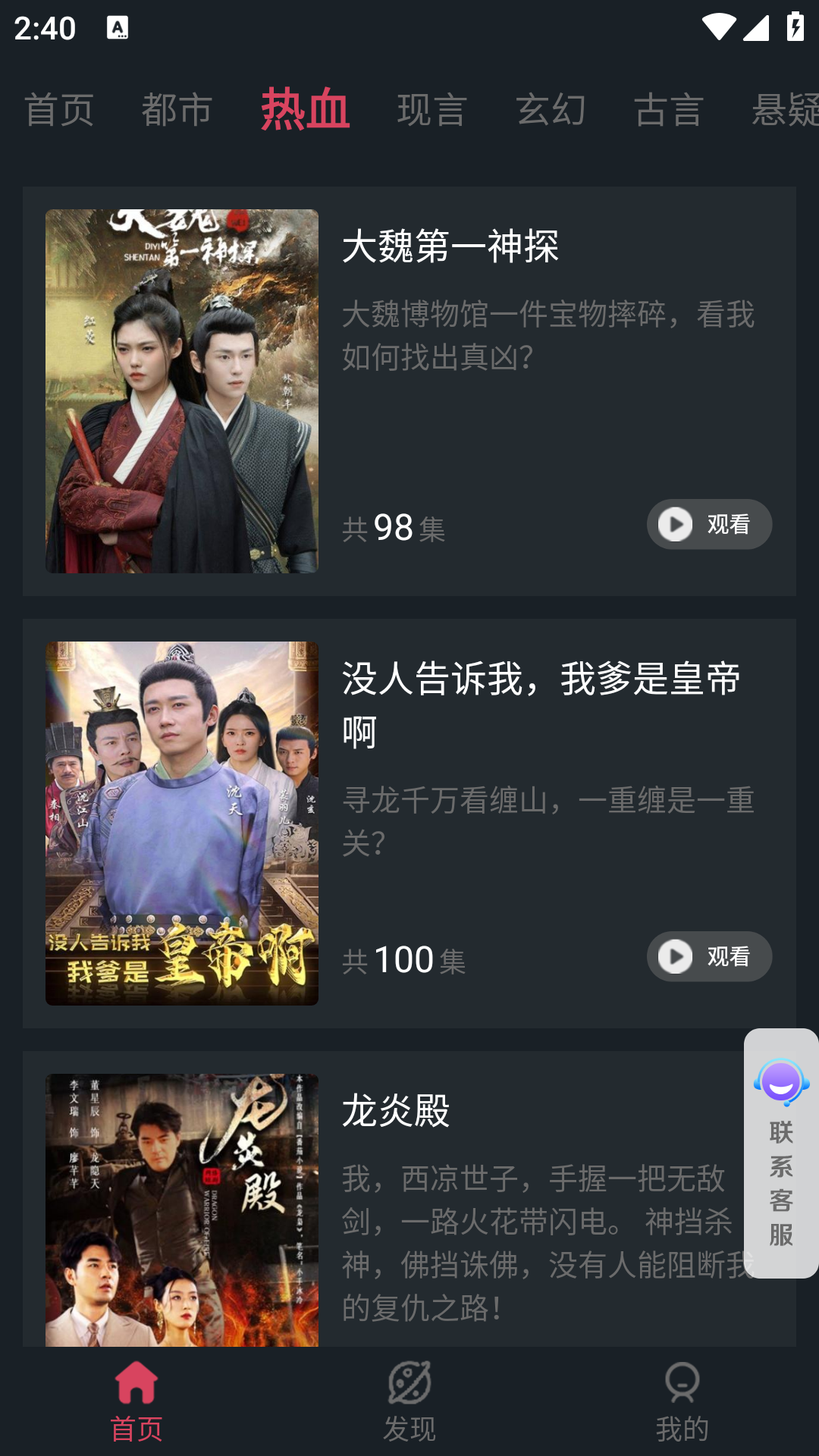Select the 古言 category tab
The width and height of the screenshot is (819, 1456).
pos(669,110)
